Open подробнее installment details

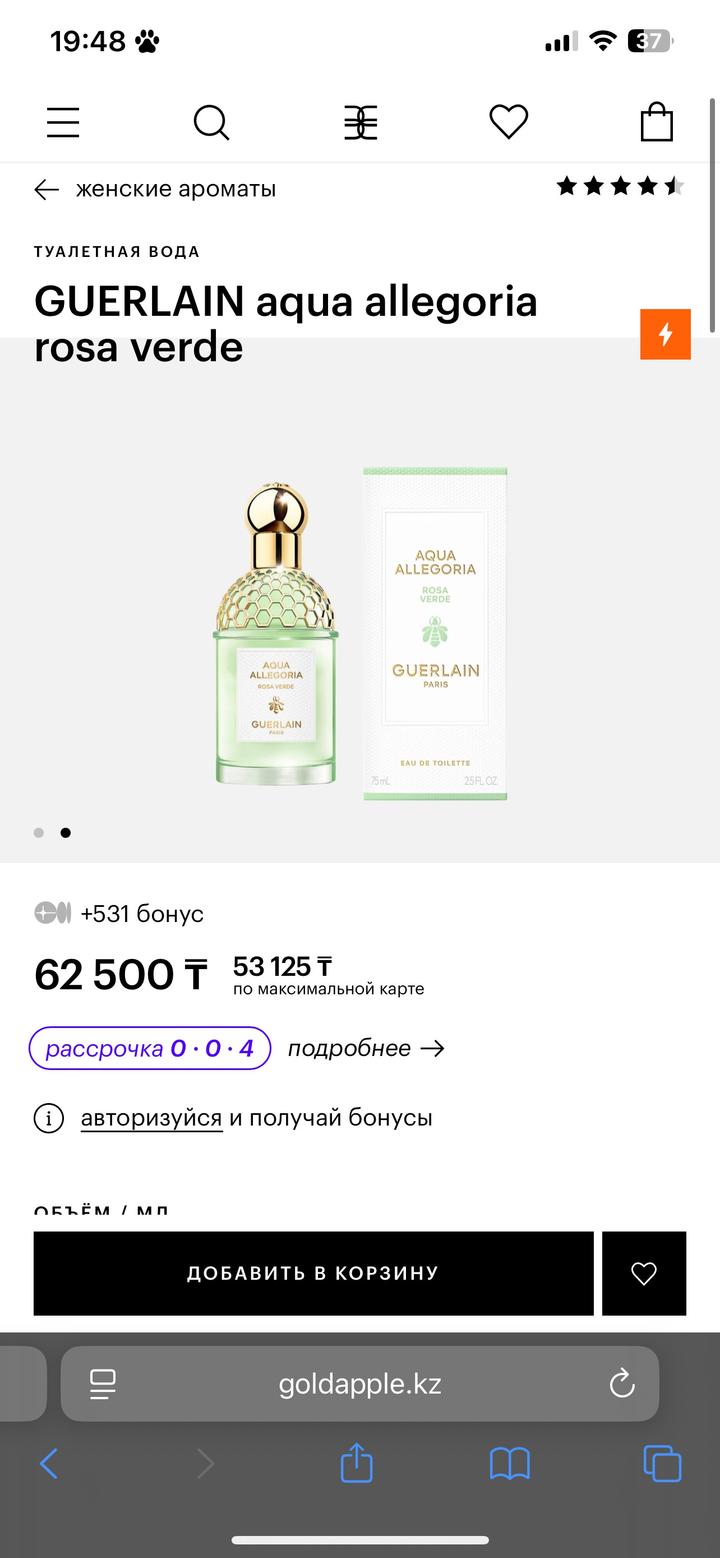[x=366, y=1048]
